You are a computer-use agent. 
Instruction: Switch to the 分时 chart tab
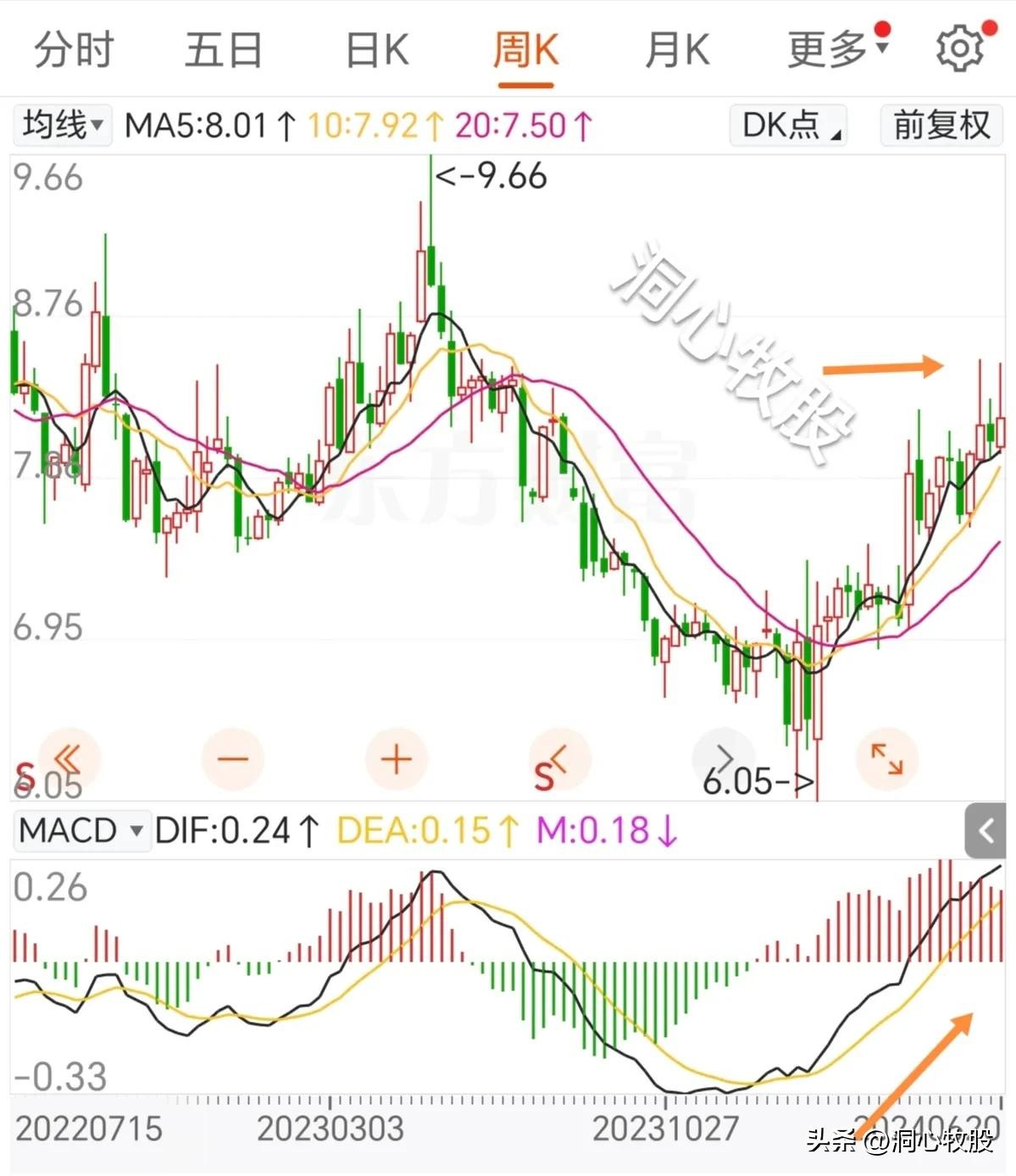coord(74,49)
